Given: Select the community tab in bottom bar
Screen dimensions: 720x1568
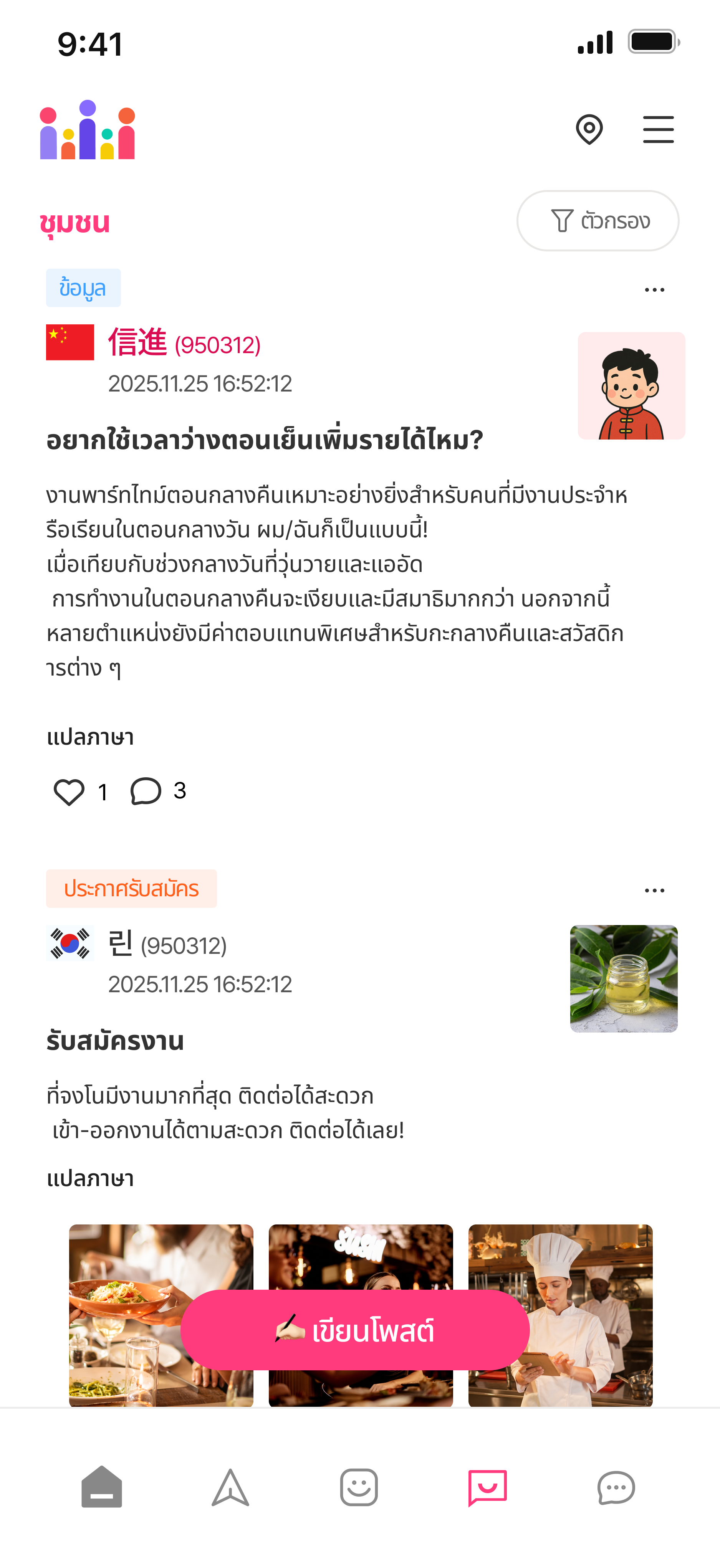Looking at the screenshot, I should (487, 1487).
